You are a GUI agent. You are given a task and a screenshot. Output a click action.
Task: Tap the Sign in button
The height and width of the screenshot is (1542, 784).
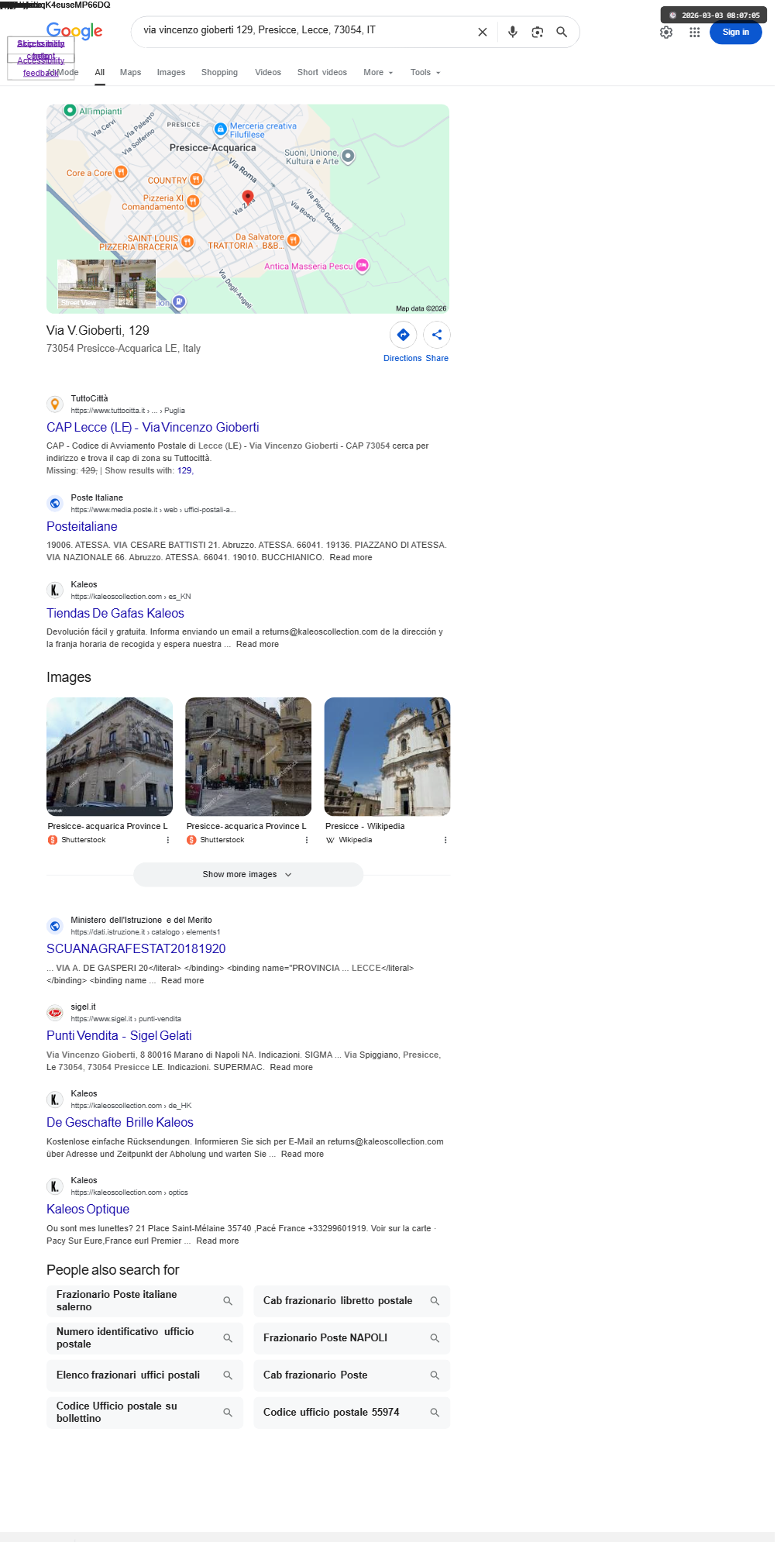(x=735, y=33)
